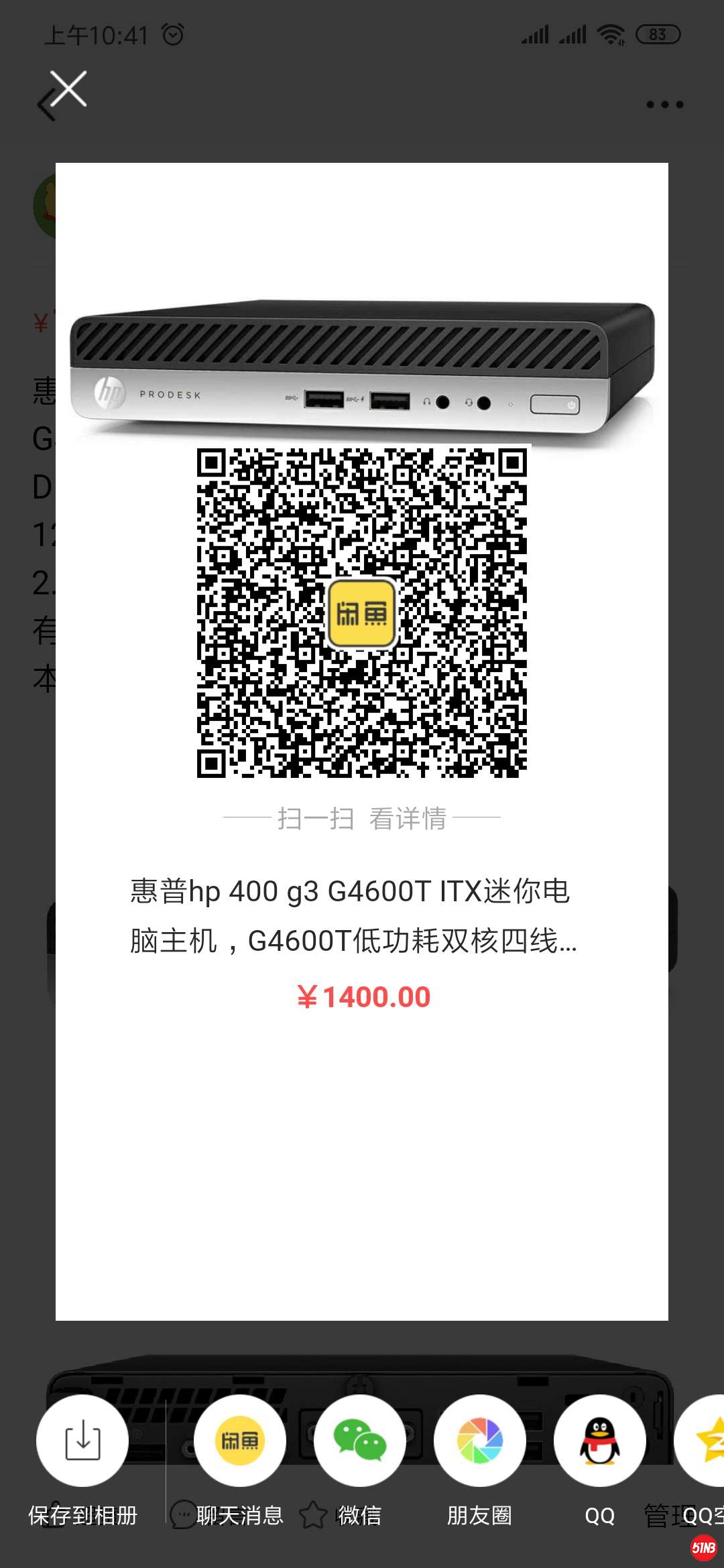Viewport: 724px width, 1568px height.
Task: Share the listing to WeChat
Action: point(360,1441)
